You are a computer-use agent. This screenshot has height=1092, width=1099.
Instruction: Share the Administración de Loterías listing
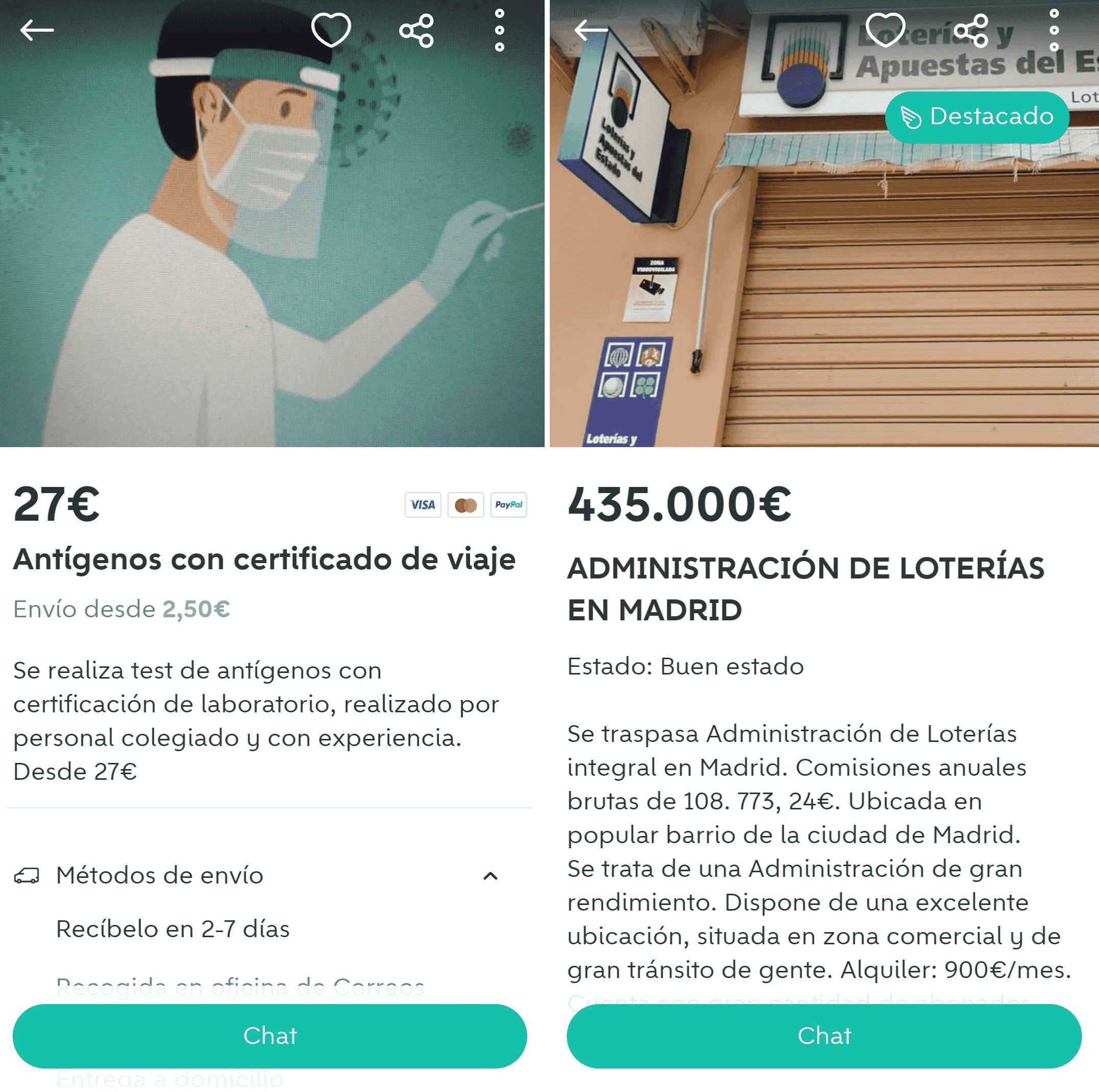[971, 30]
